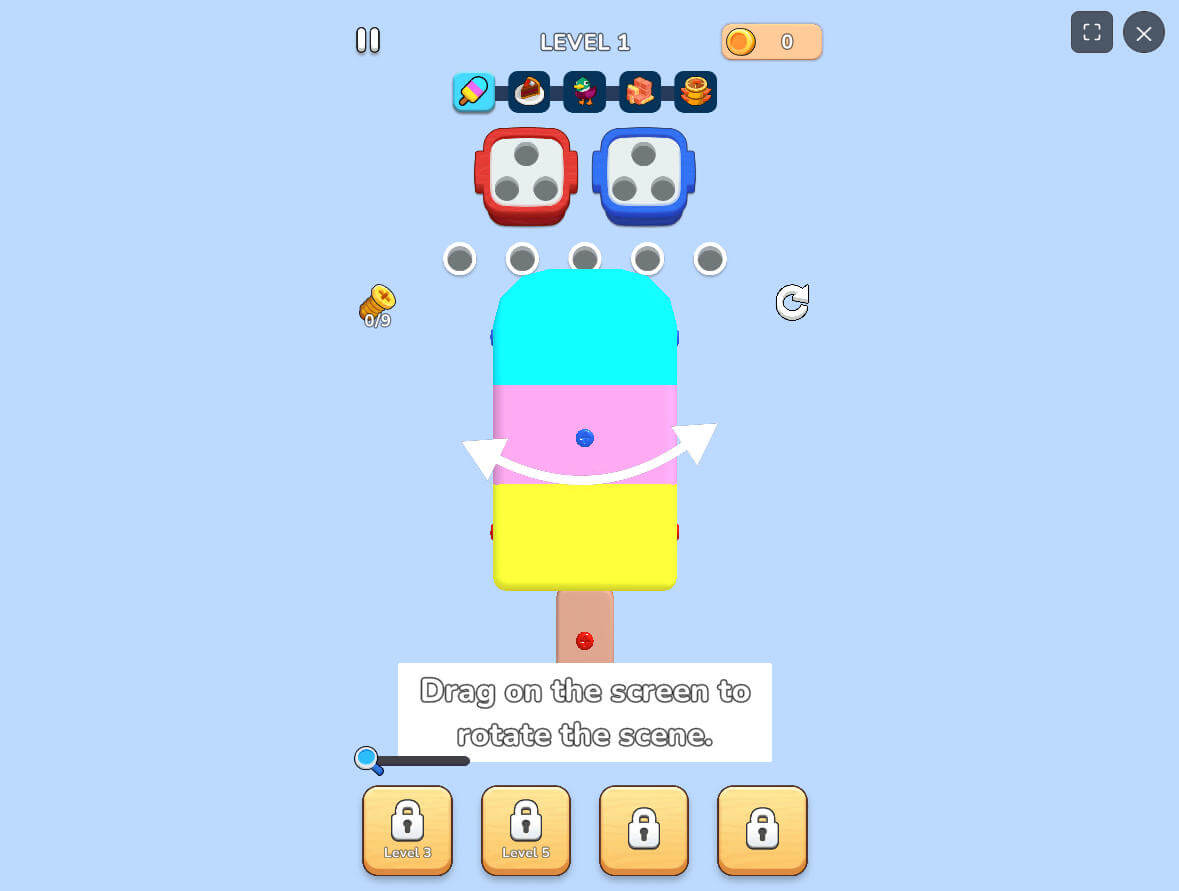The width and height of the screenshot is (1179, 891).
Task: Enter fullscreen mode
Action: [x=1091, y=33]
